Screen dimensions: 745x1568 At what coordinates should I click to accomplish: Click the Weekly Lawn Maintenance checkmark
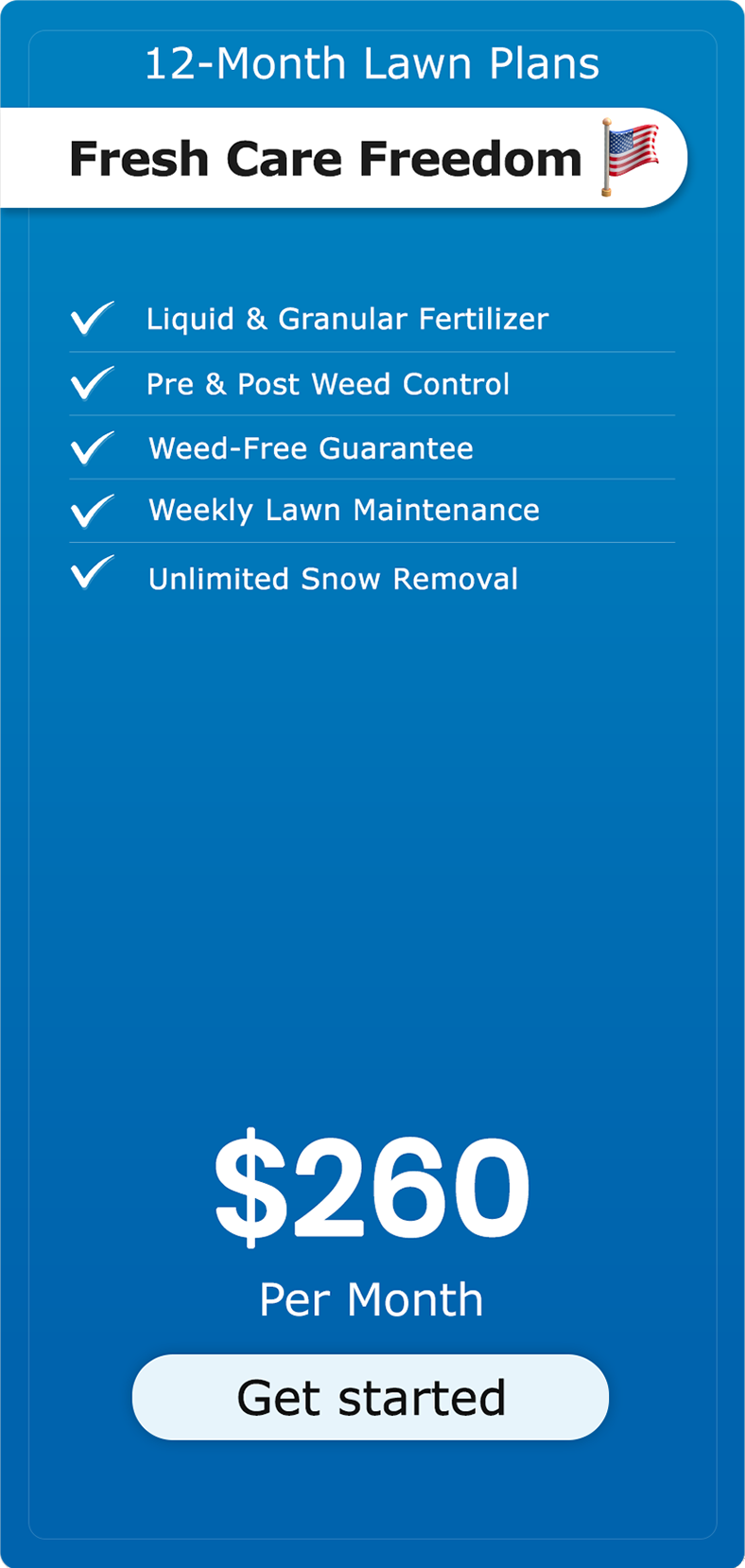[90, 510]
